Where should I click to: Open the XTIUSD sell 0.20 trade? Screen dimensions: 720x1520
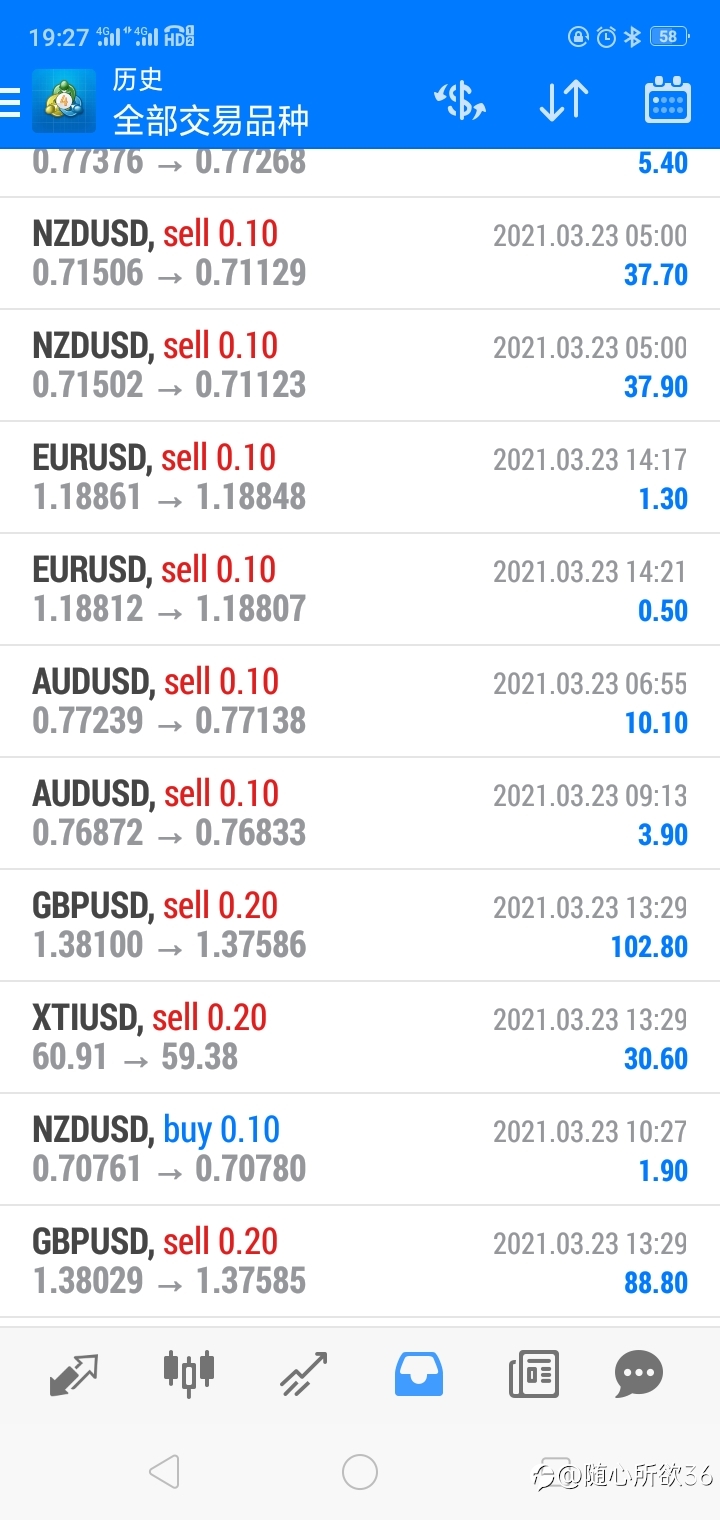point(360,1037)
